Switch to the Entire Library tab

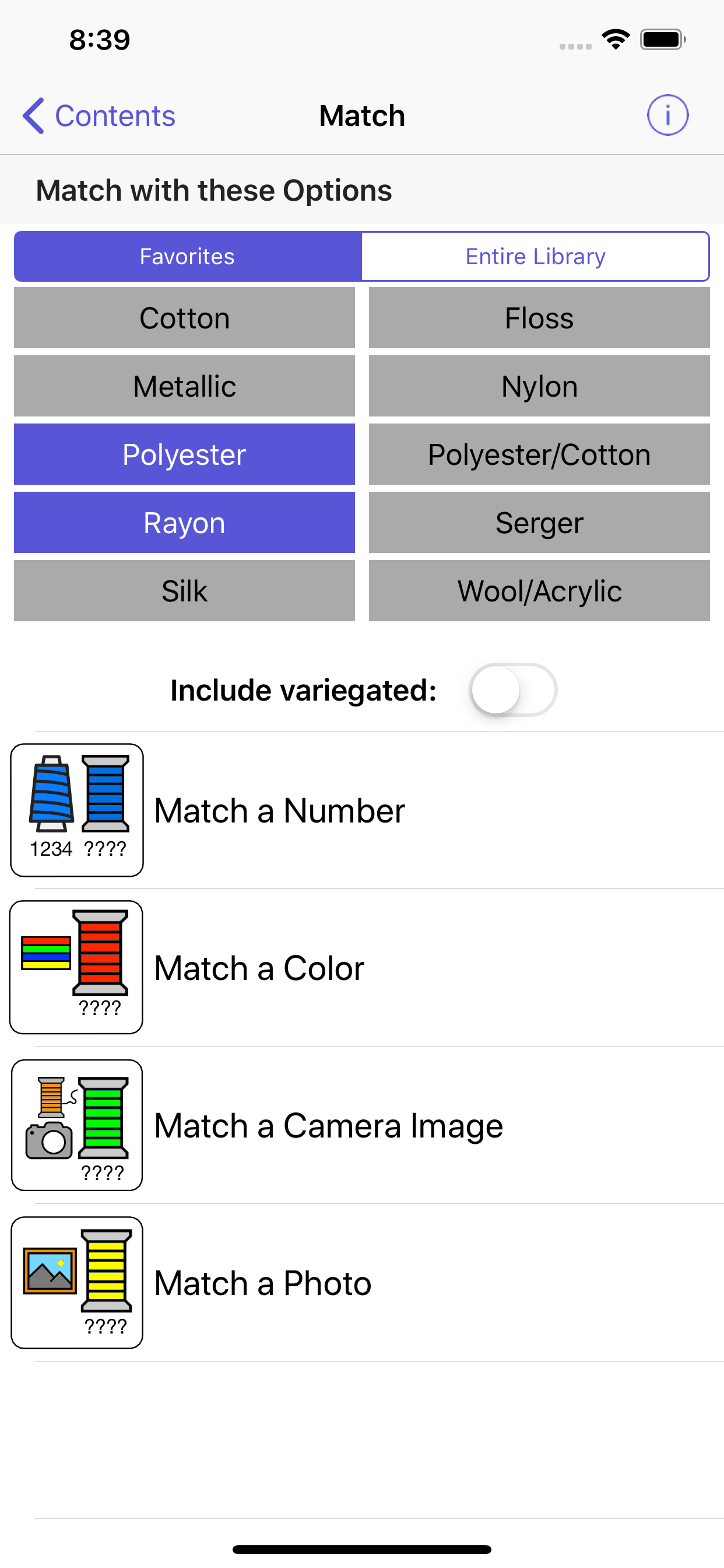(535, 256)
